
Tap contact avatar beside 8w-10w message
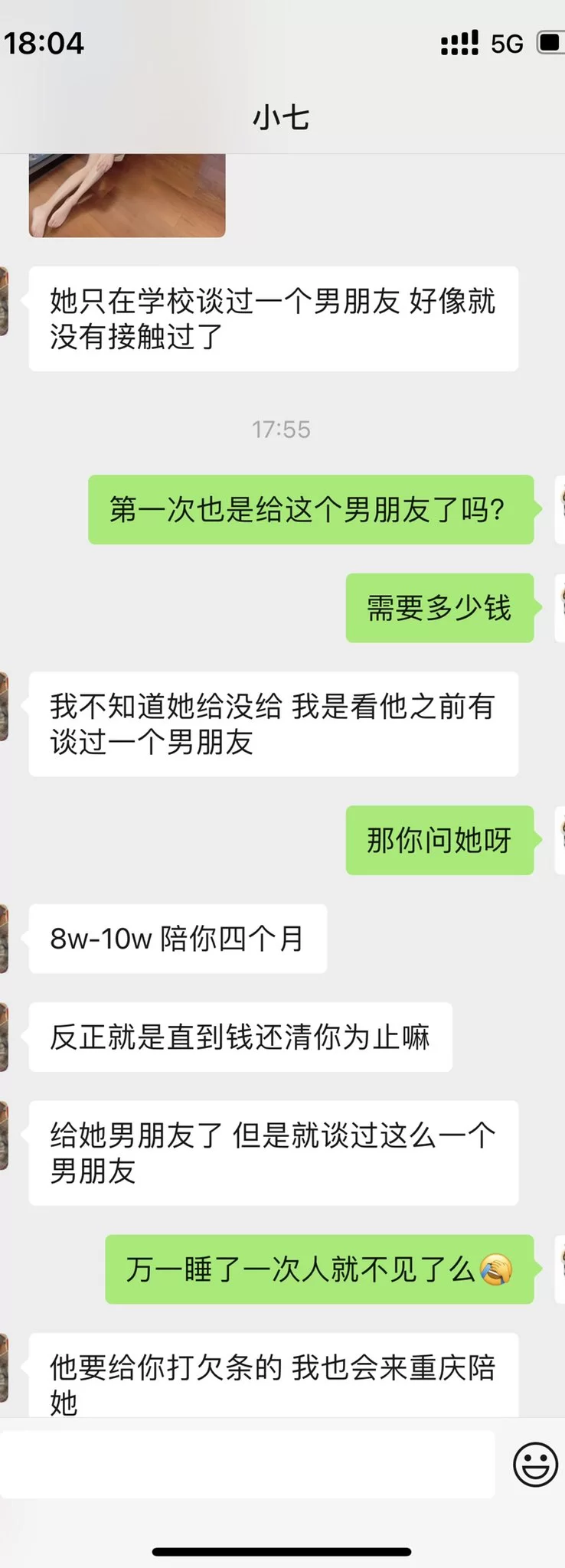[x=4, y=938]
